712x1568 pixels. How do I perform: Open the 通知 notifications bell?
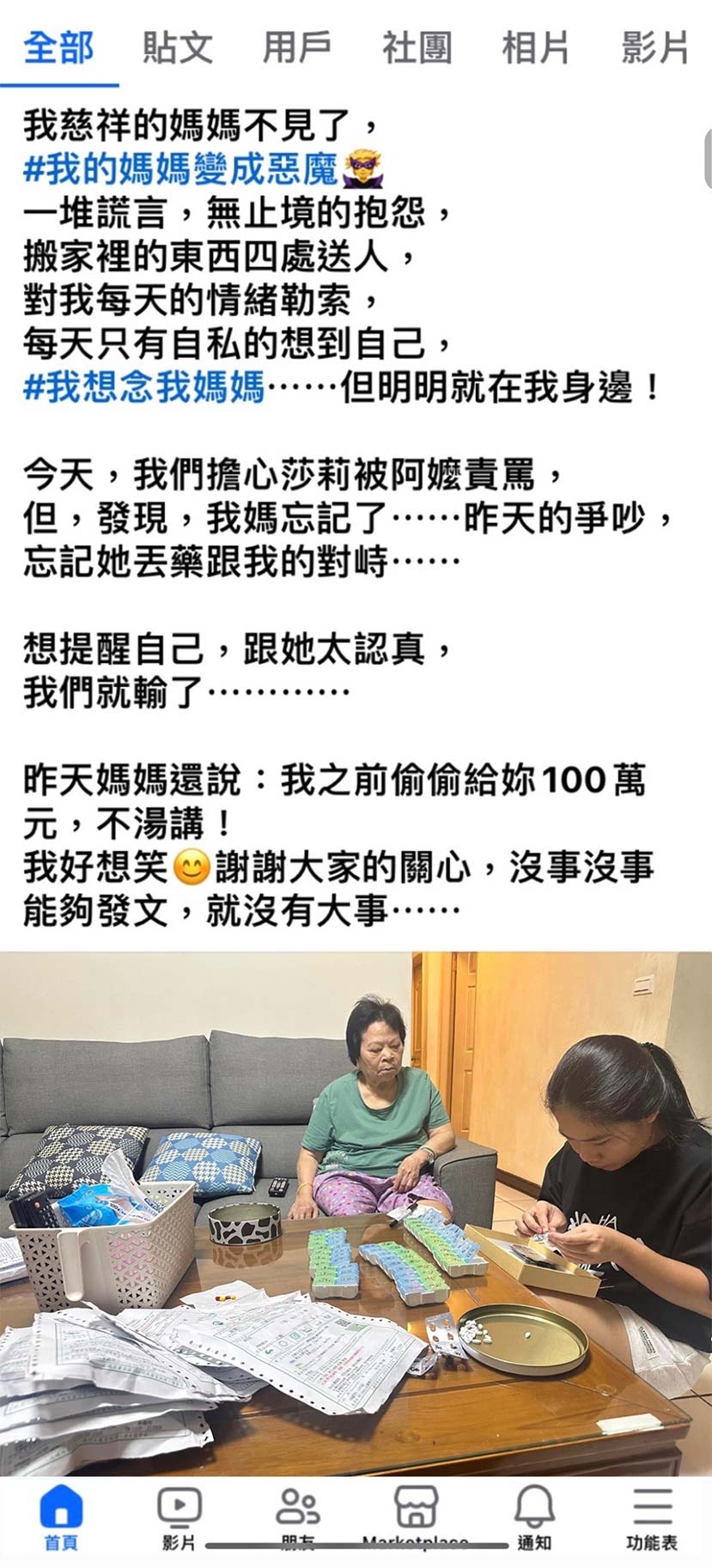click(x=533, y=1518)
